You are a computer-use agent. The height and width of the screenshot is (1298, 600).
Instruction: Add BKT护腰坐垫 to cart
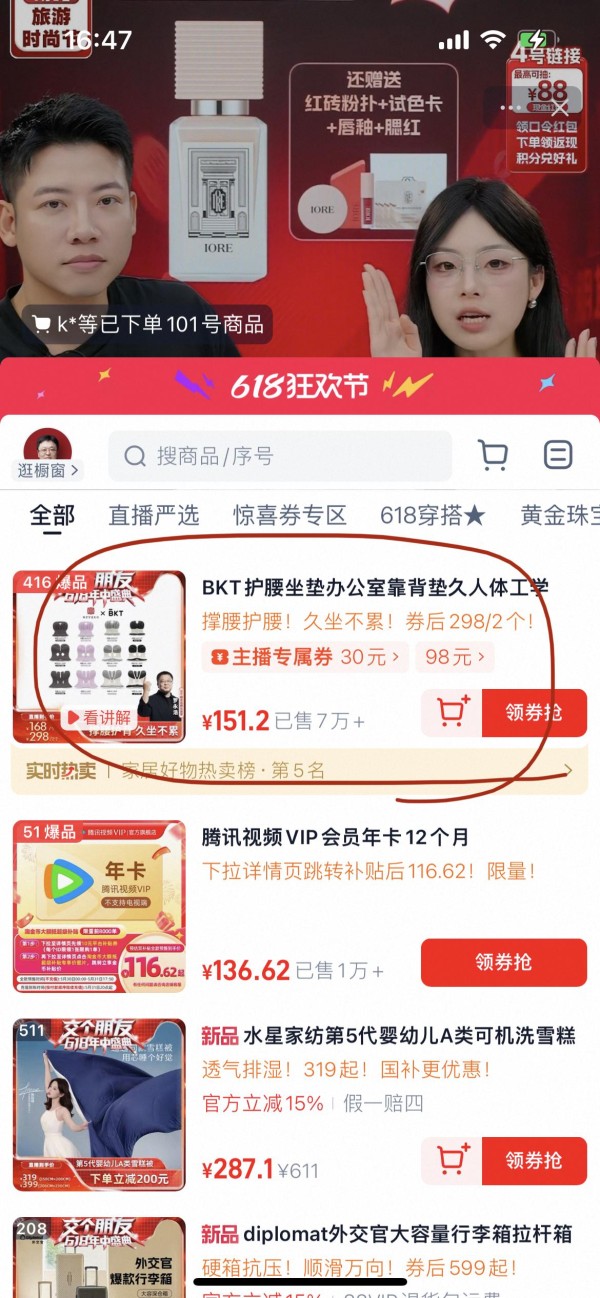coord(452,712)
